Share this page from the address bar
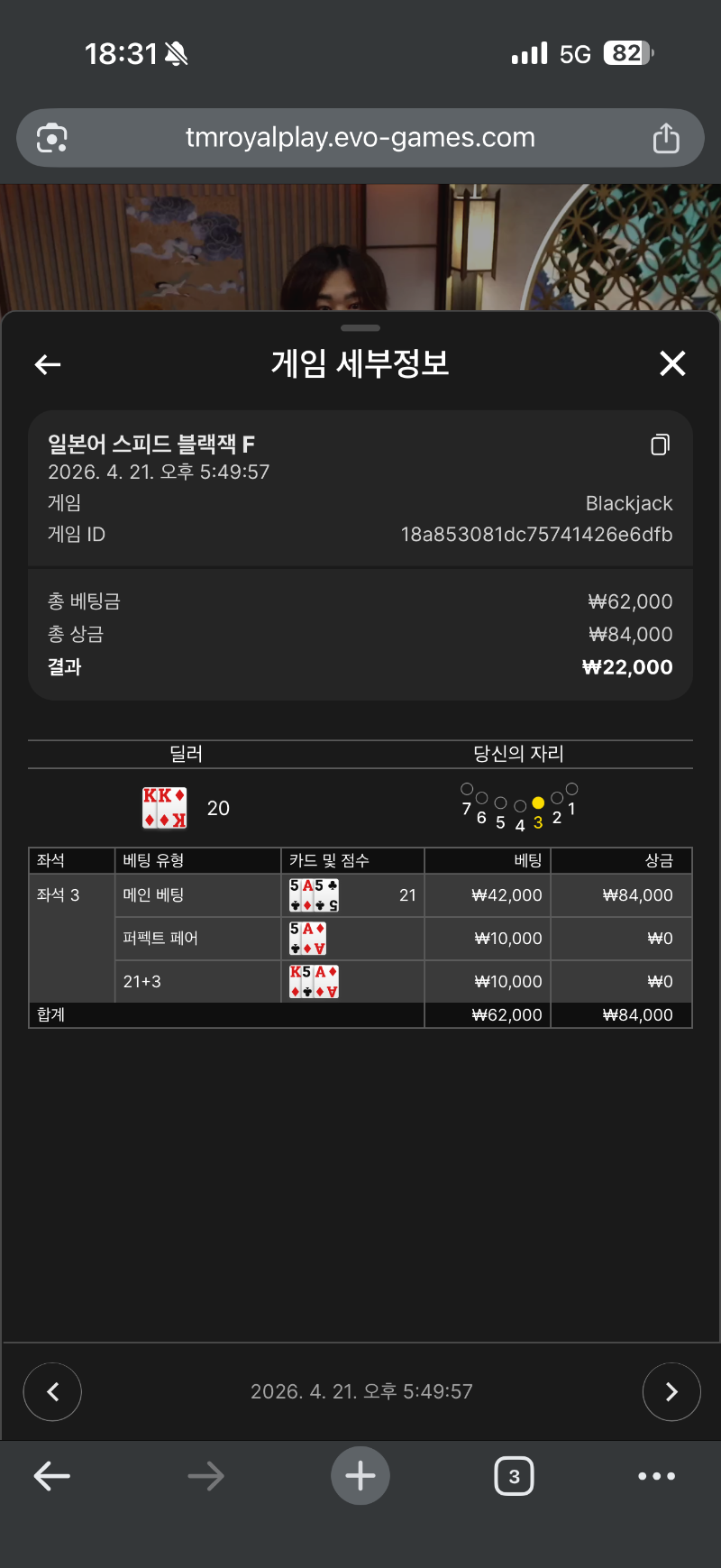This screenshot has height=1568, width=721. point(666,138)
